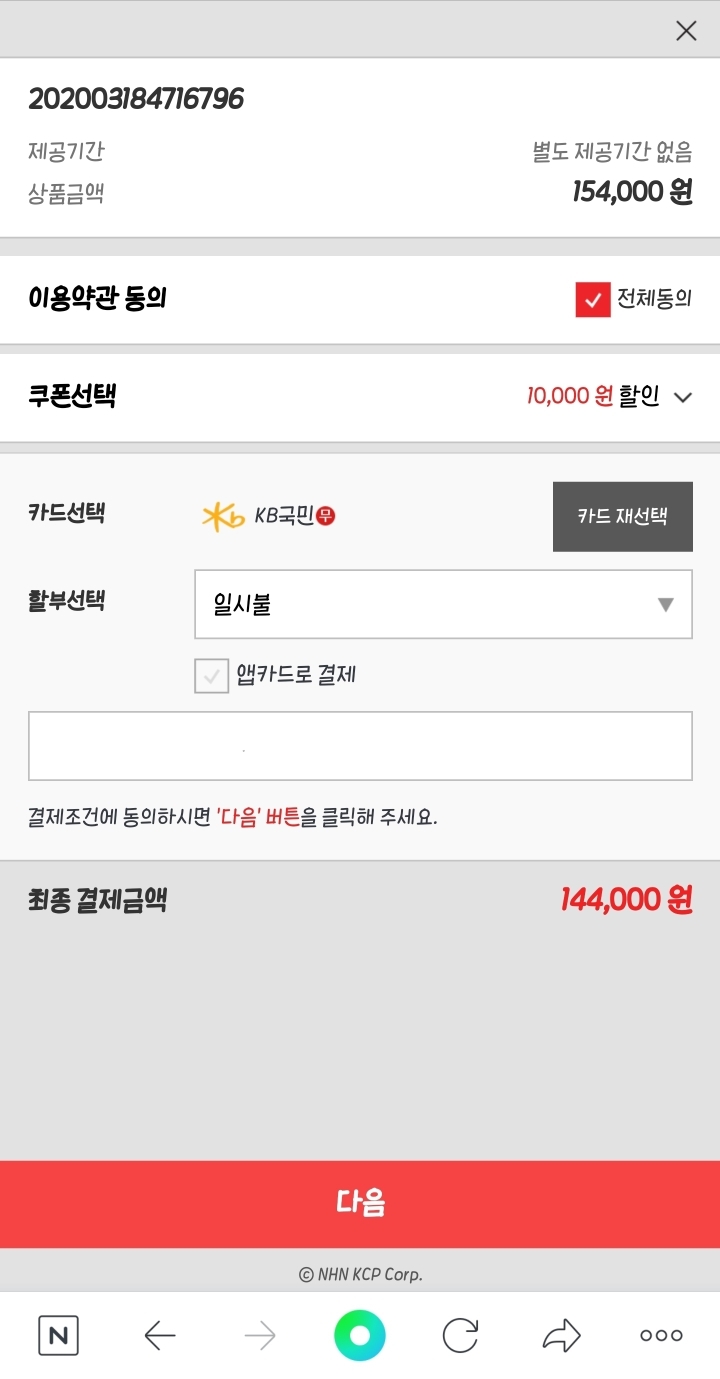Open the Naver N home icon
The image size is (720, 1379).
(x=59, y=1335)
